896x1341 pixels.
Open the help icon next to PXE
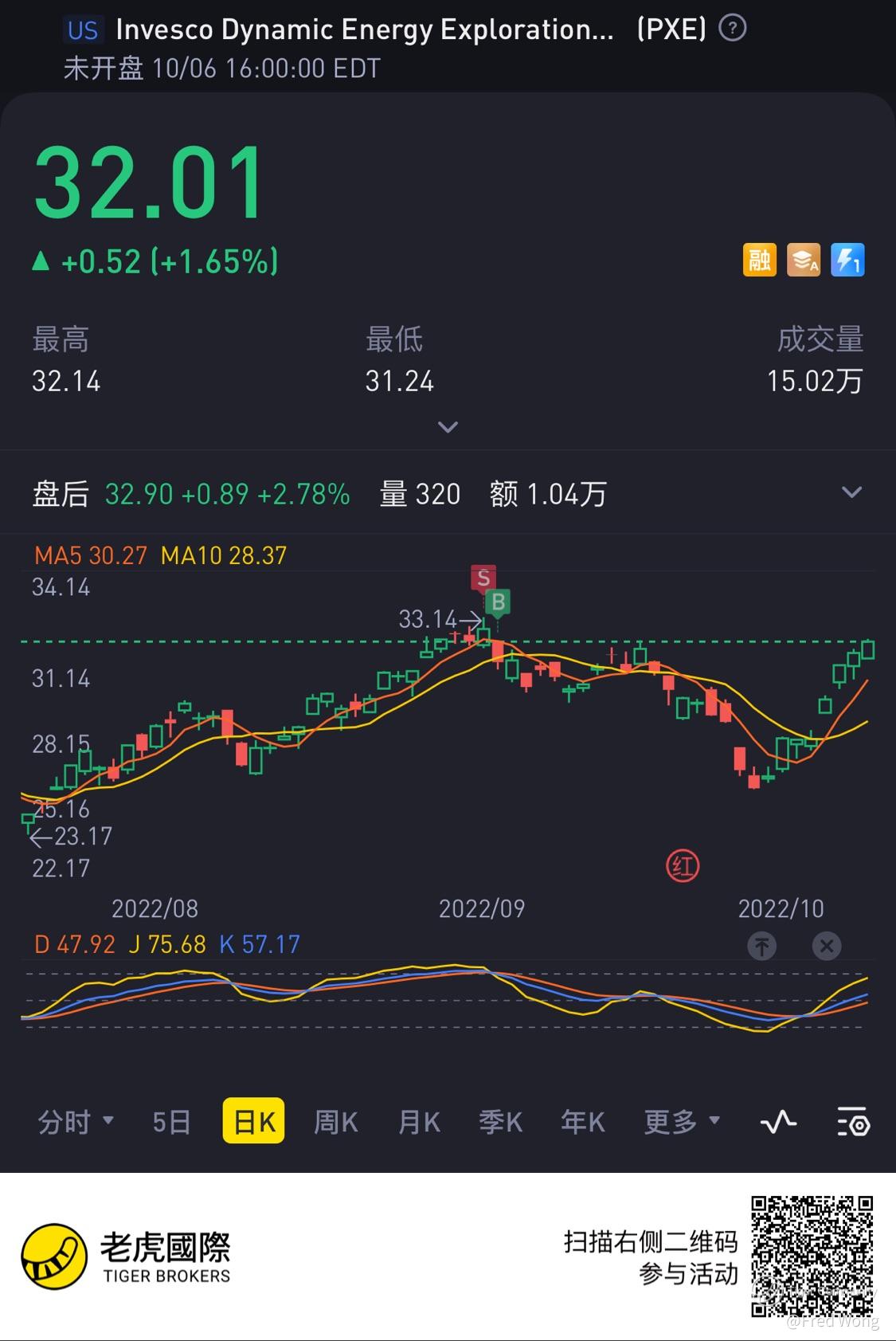point(732,29)
